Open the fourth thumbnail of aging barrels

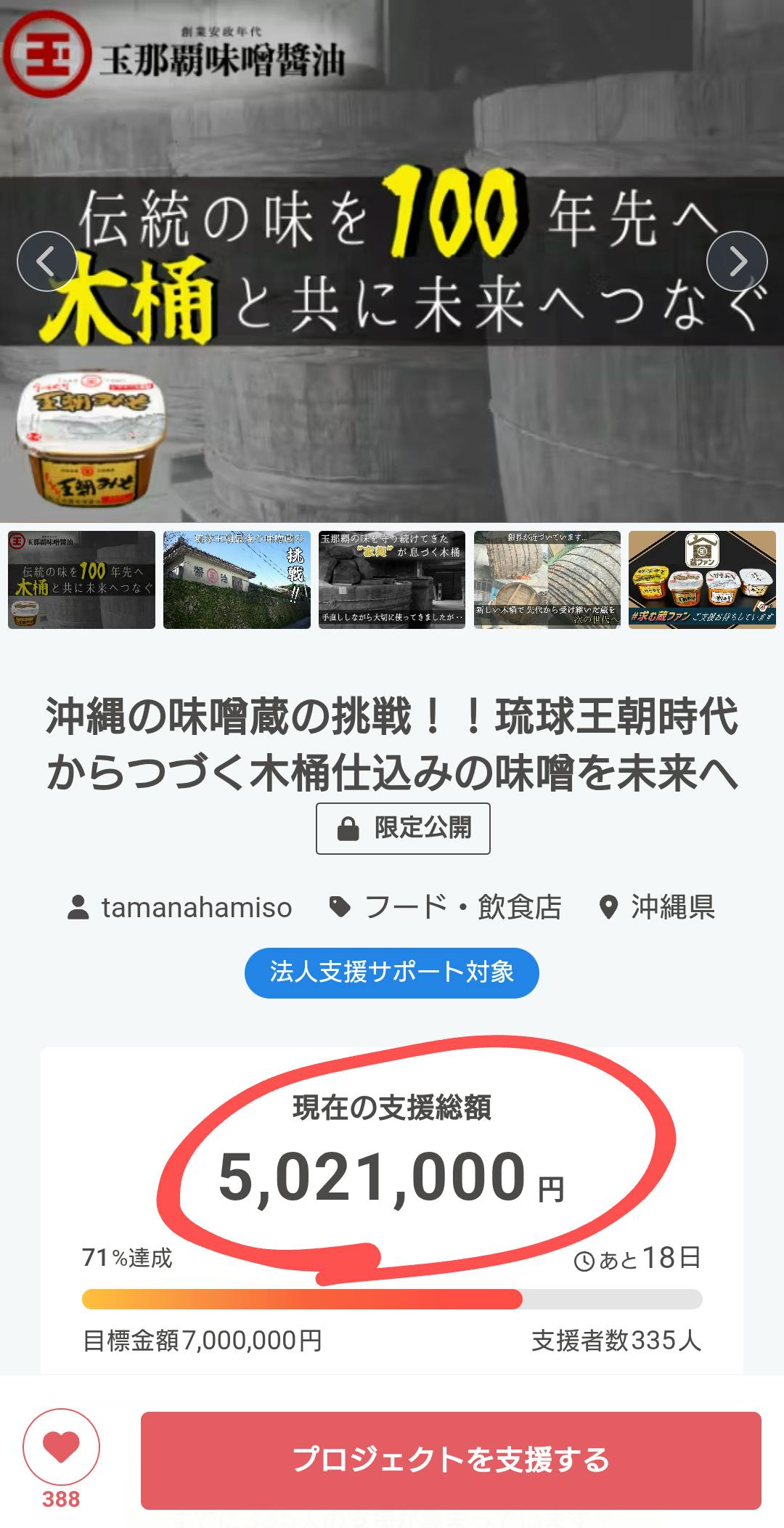(547, 580)
